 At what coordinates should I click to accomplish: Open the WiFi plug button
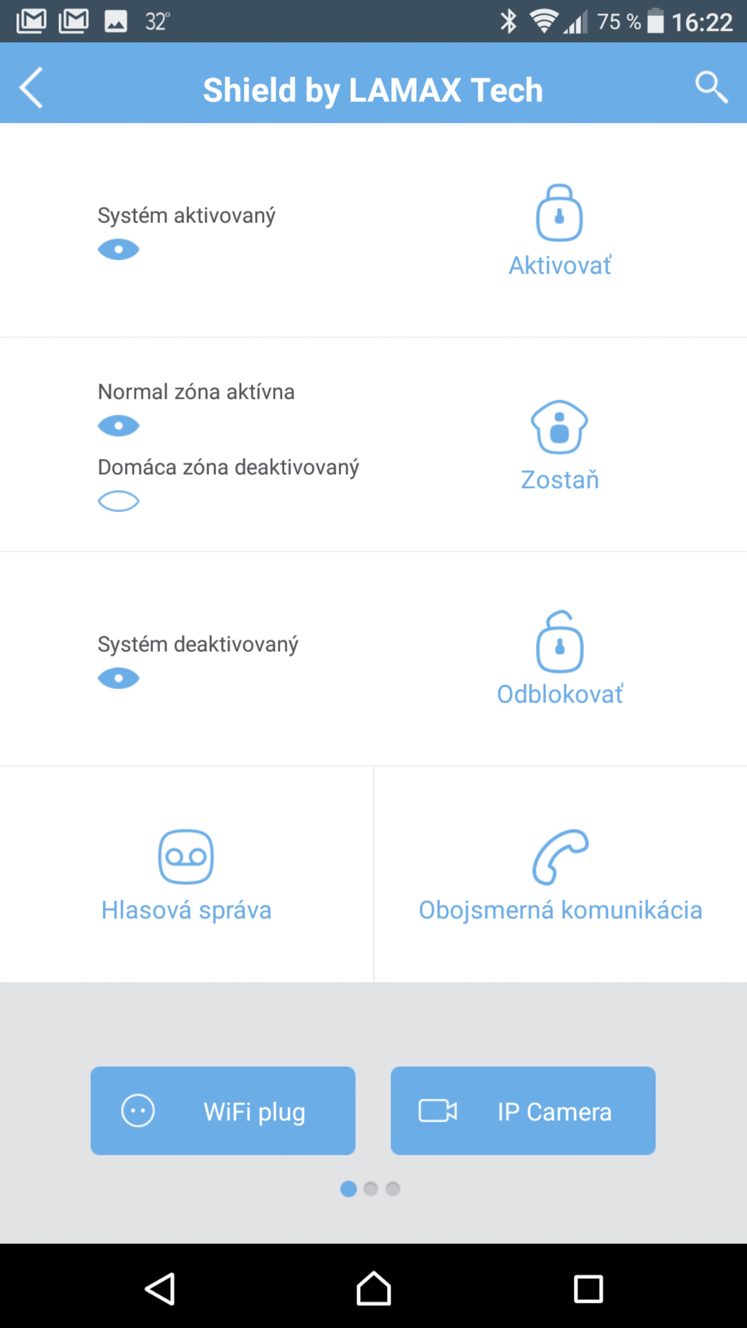pyautogui.click(x=223, y=1111)
